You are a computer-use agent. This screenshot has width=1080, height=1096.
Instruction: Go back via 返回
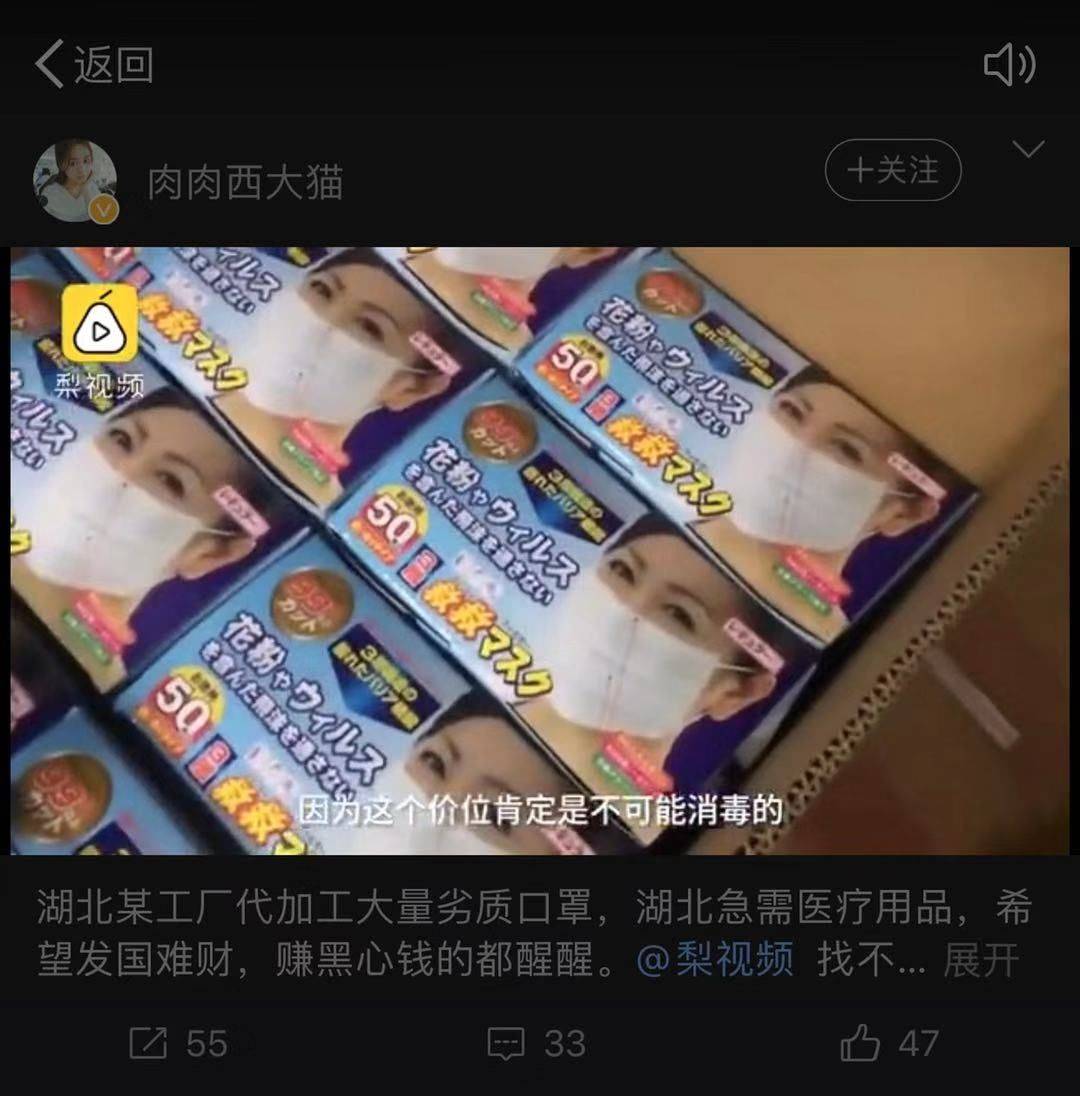pyautogui.click(x=95, y=65)
